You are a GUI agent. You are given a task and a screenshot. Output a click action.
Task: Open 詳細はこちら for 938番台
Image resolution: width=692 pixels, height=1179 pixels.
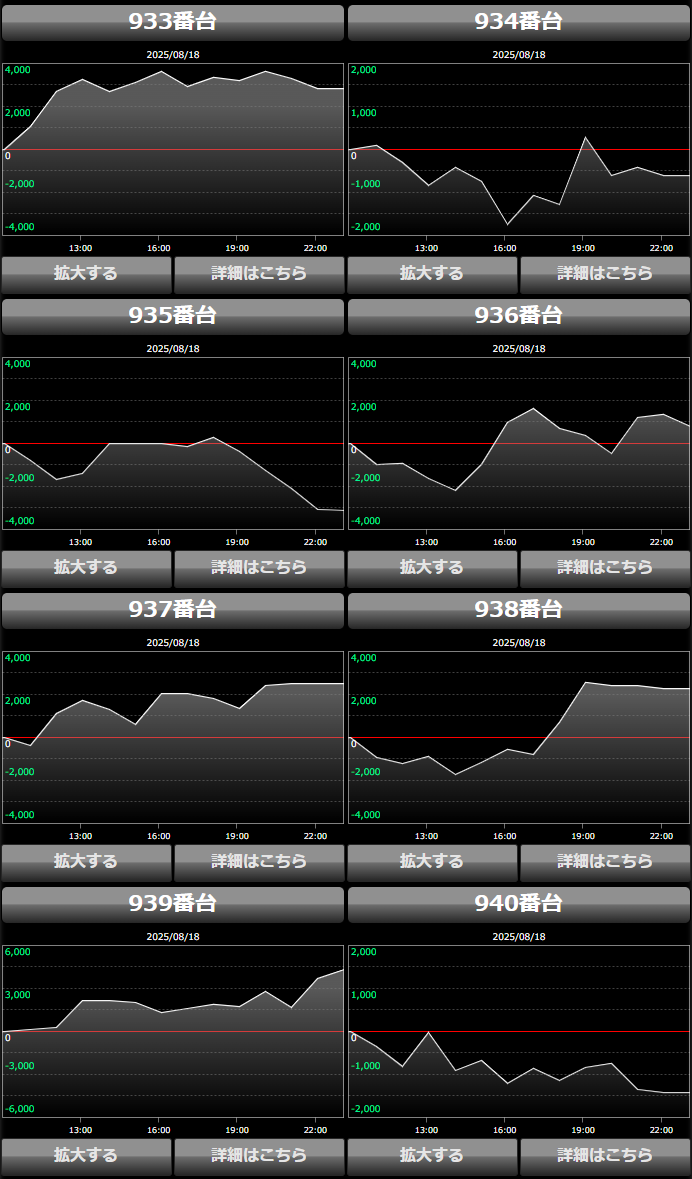(x=605, y=861)
